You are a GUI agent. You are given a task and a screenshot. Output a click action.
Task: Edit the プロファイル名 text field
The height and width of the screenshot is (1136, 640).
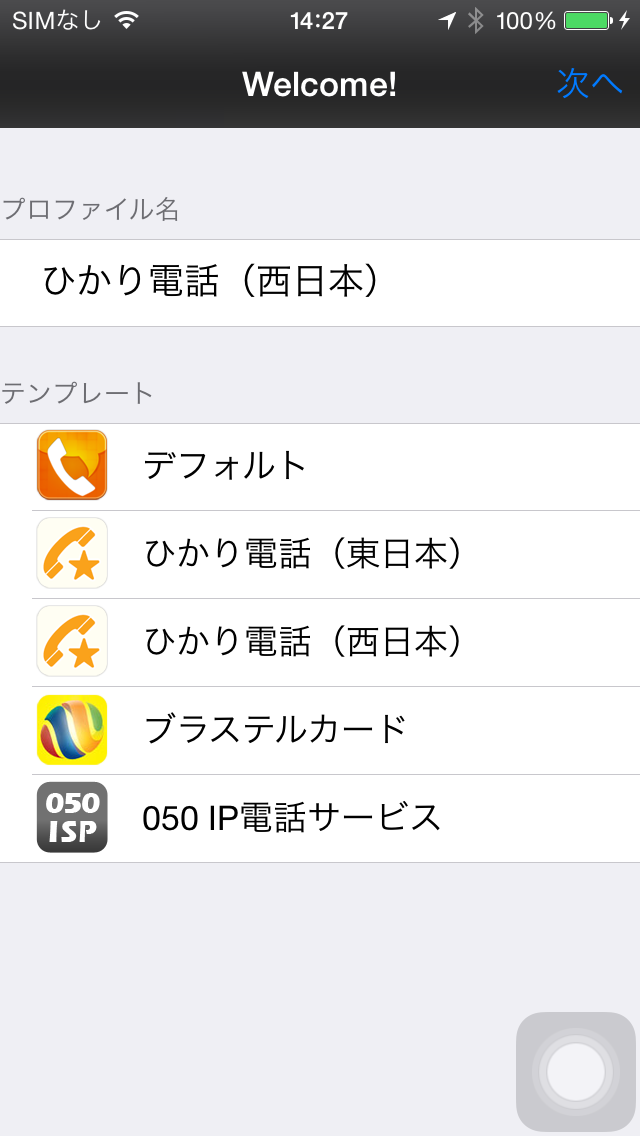[320, 283]
